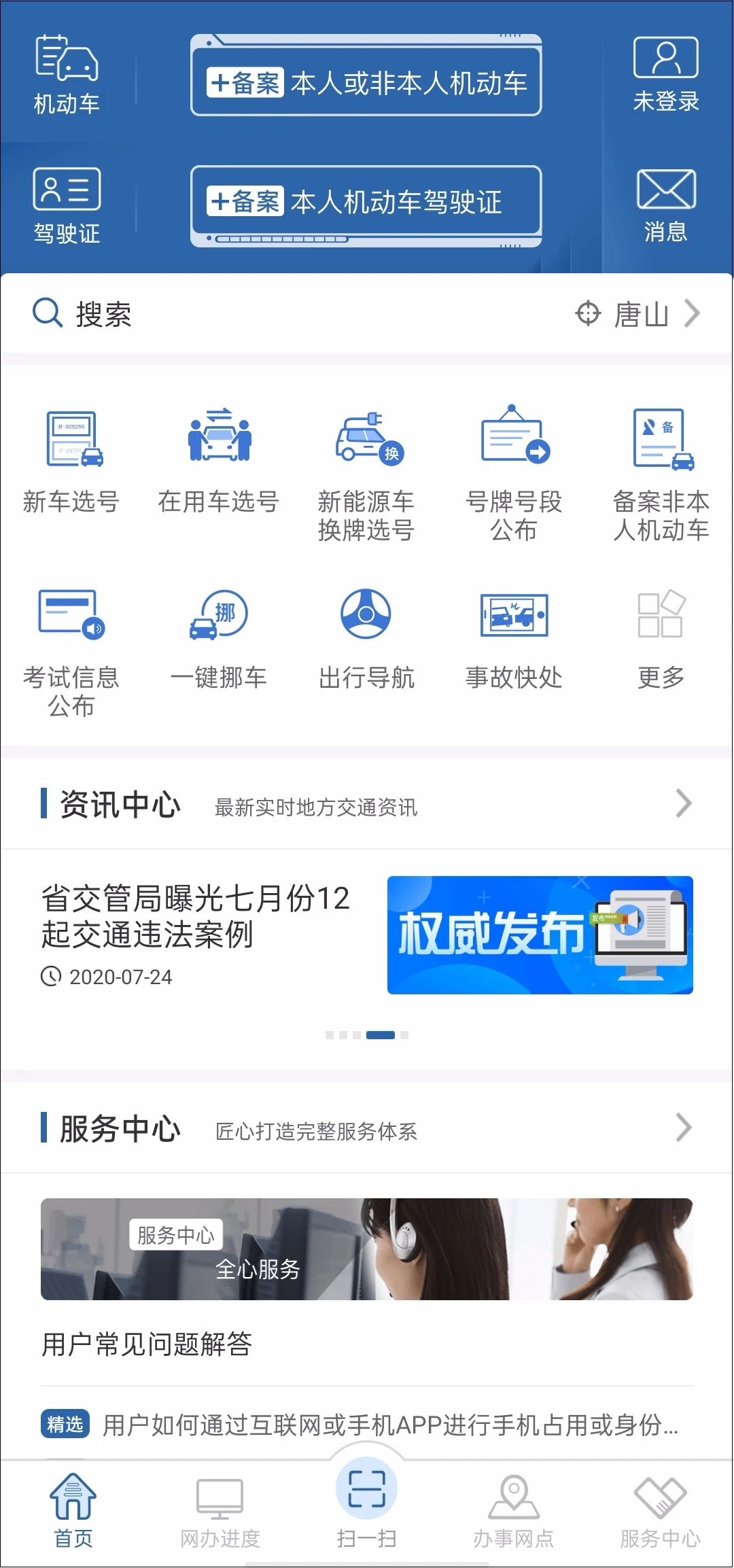Open the 用户常见问题解答 FAQ link
The width and height of the screenshot is (734, 1568).
[x=148, y=1343]
